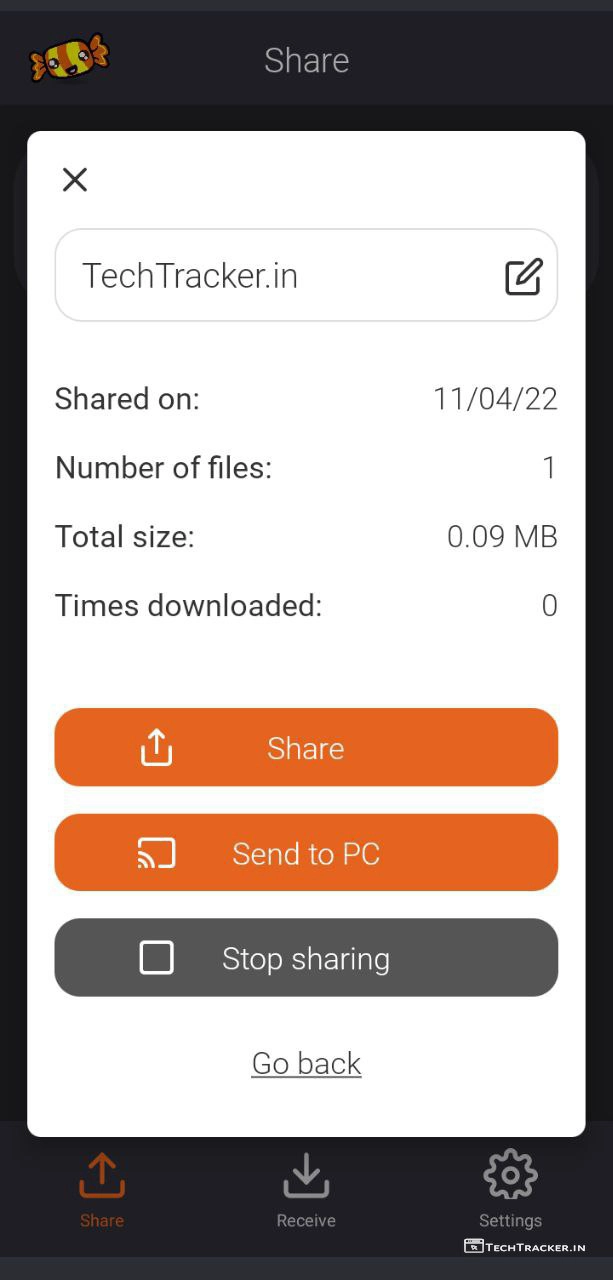This screenshot has height=1280, width=613.
Task: Tap the orange Share button
Action: coord(306,748)
